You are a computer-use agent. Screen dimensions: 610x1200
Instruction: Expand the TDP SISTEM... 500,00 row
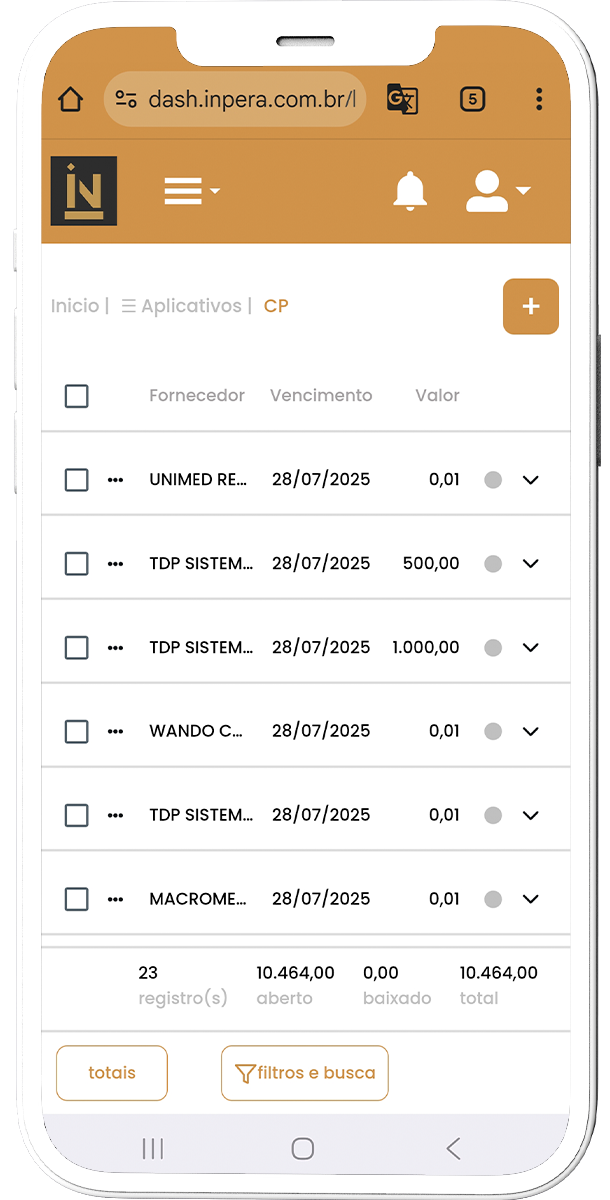[531, 564]
